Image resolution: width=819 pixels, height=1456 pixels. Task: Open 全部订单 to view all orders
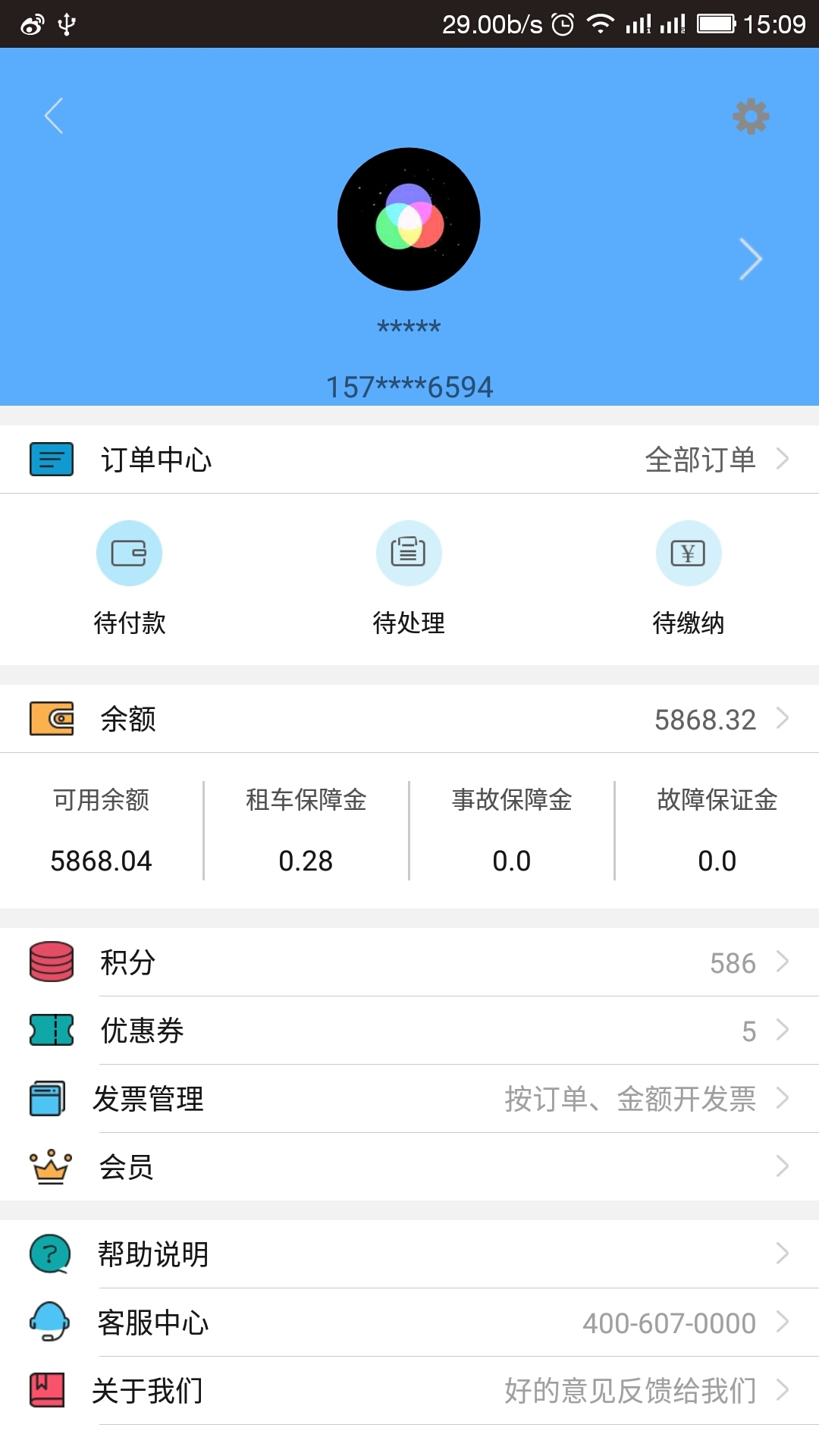coord(699,458)
